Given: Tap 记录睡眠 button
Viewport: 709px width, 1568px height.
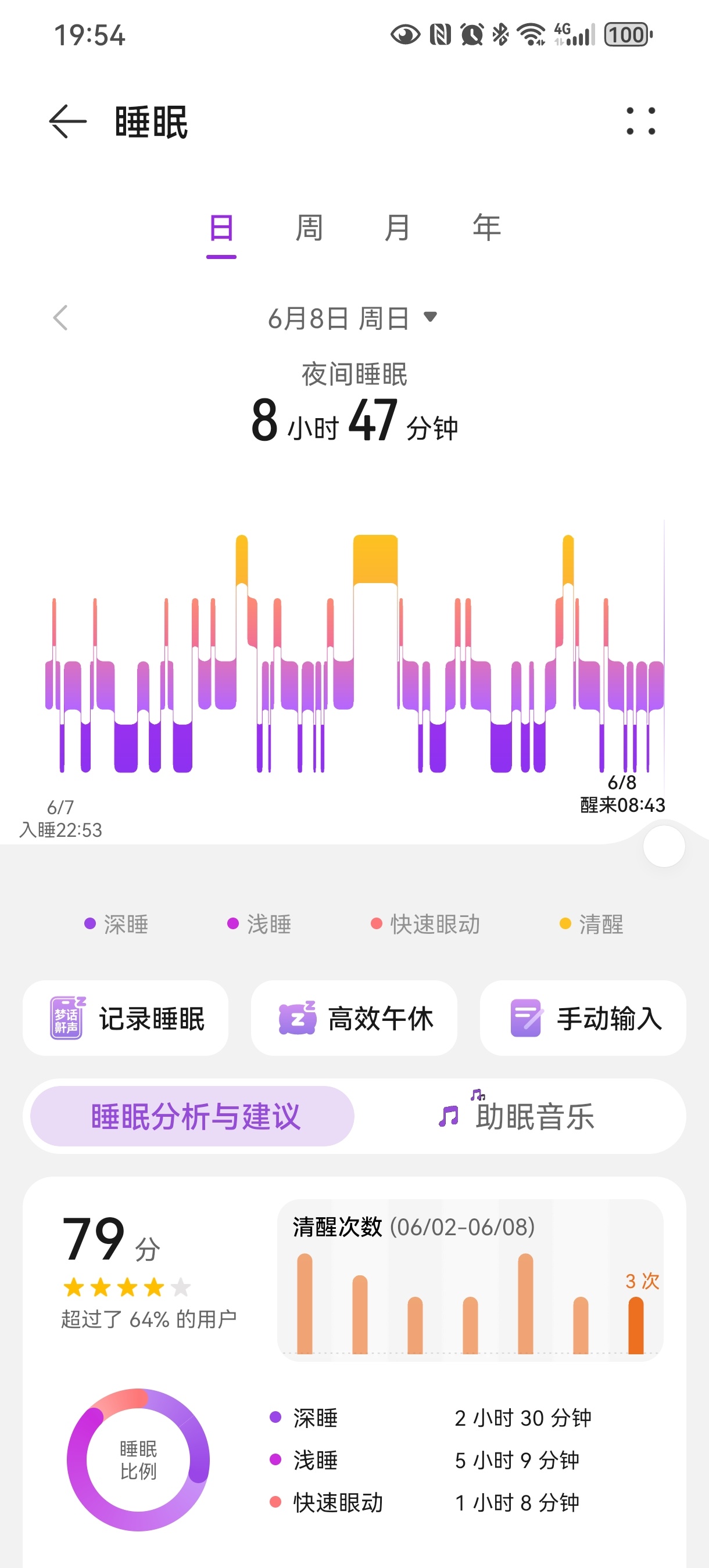Looking at the screenshot, I should point(126,1017).
